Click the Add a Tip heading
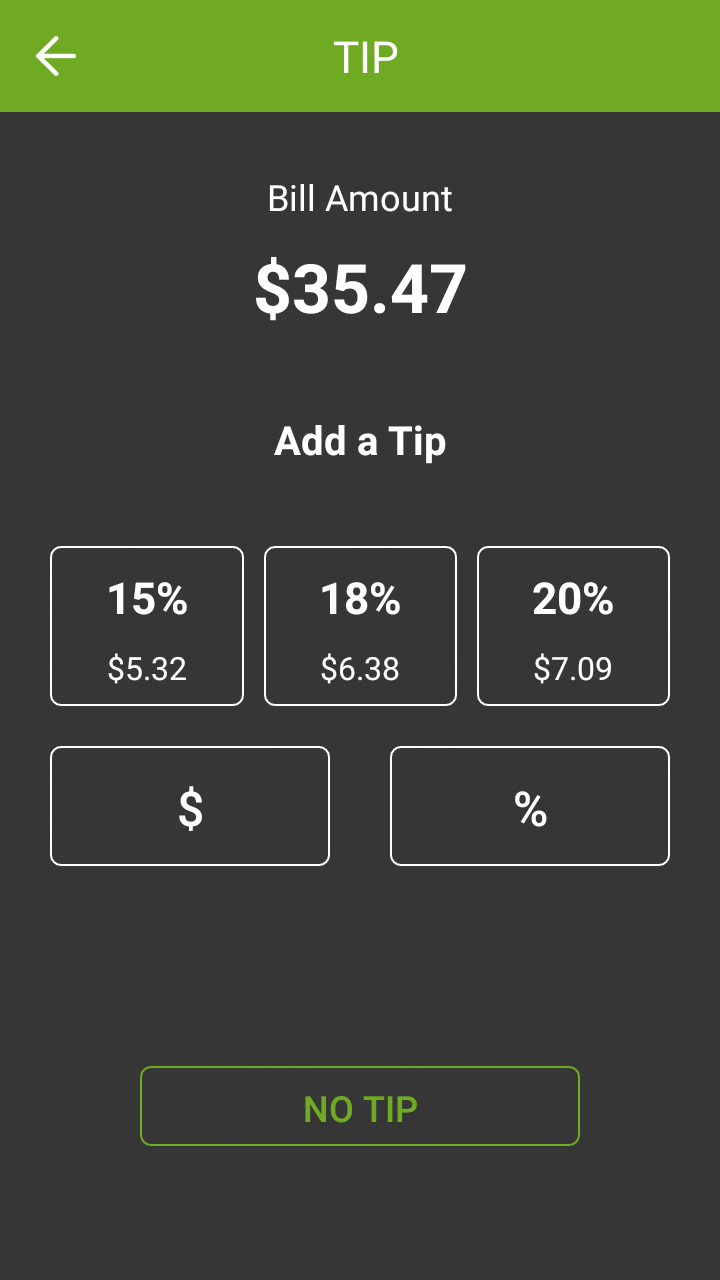 coord(360,440)
